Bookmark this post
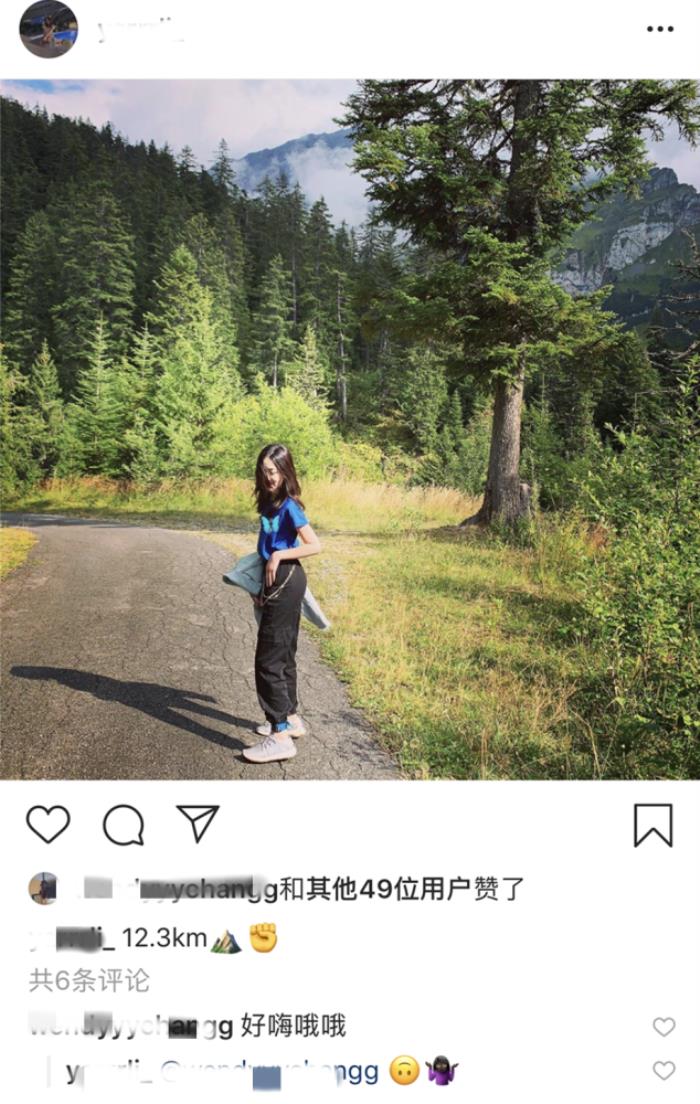The image size is (700, 1104). [x=652, y=825]
